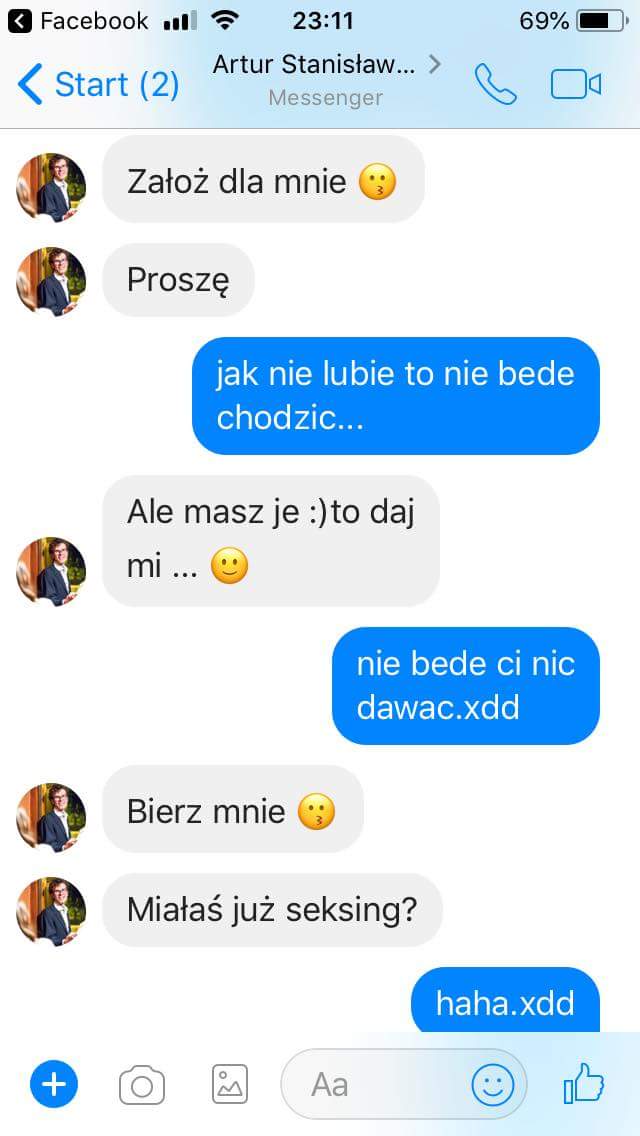Viewport: 640px width, 1136px height.
Task: Open the photo gallery picker
Action: coord(230,1084)
